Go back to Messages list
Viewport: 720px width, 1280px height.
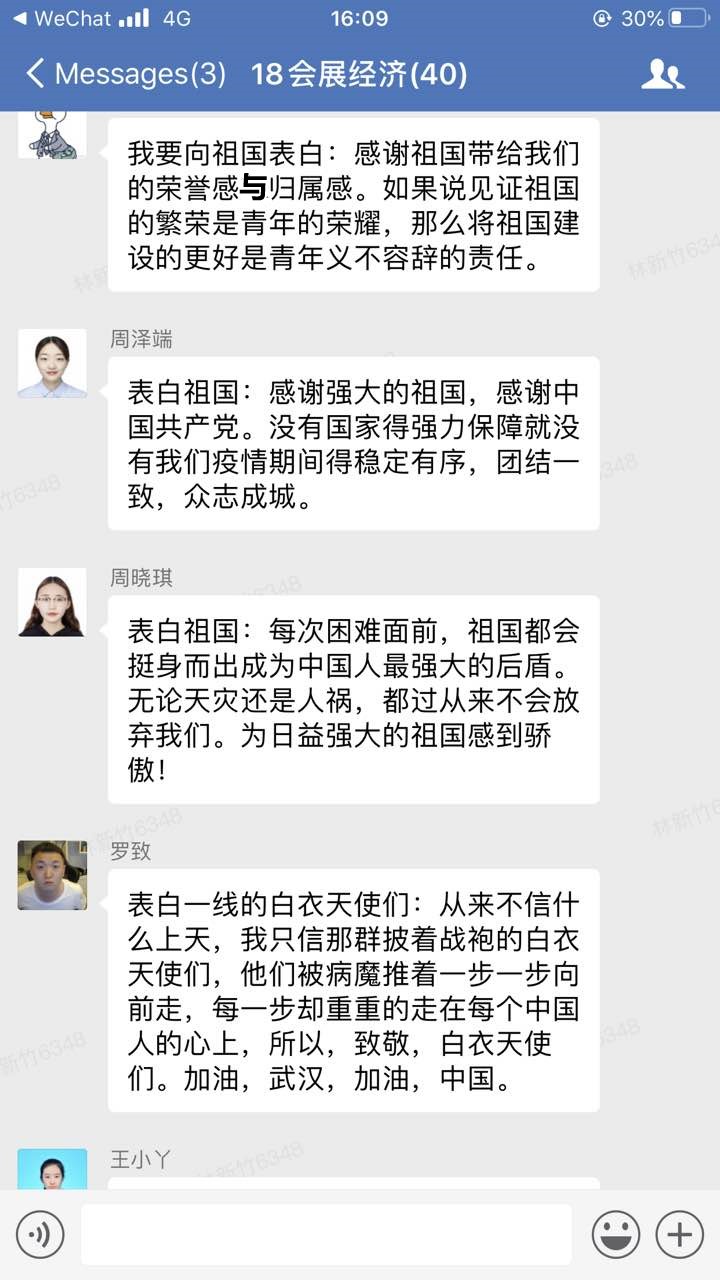pyautogui.click(x=125, y=74)
